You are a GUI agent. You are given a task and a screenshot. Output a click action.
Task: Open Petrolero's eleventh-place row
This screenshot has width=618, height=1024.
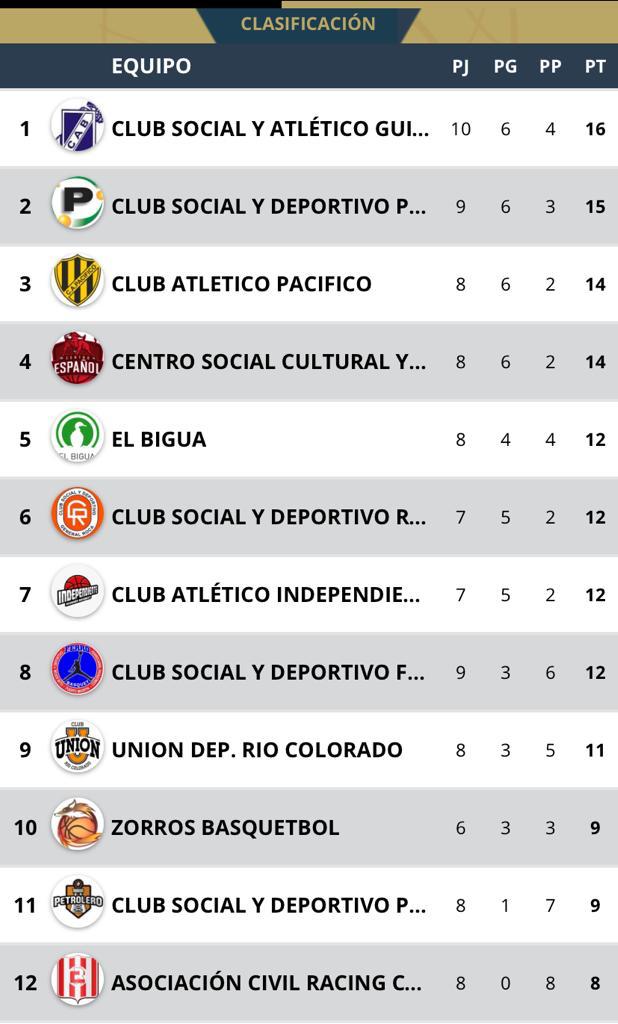(x=268, y=905)
